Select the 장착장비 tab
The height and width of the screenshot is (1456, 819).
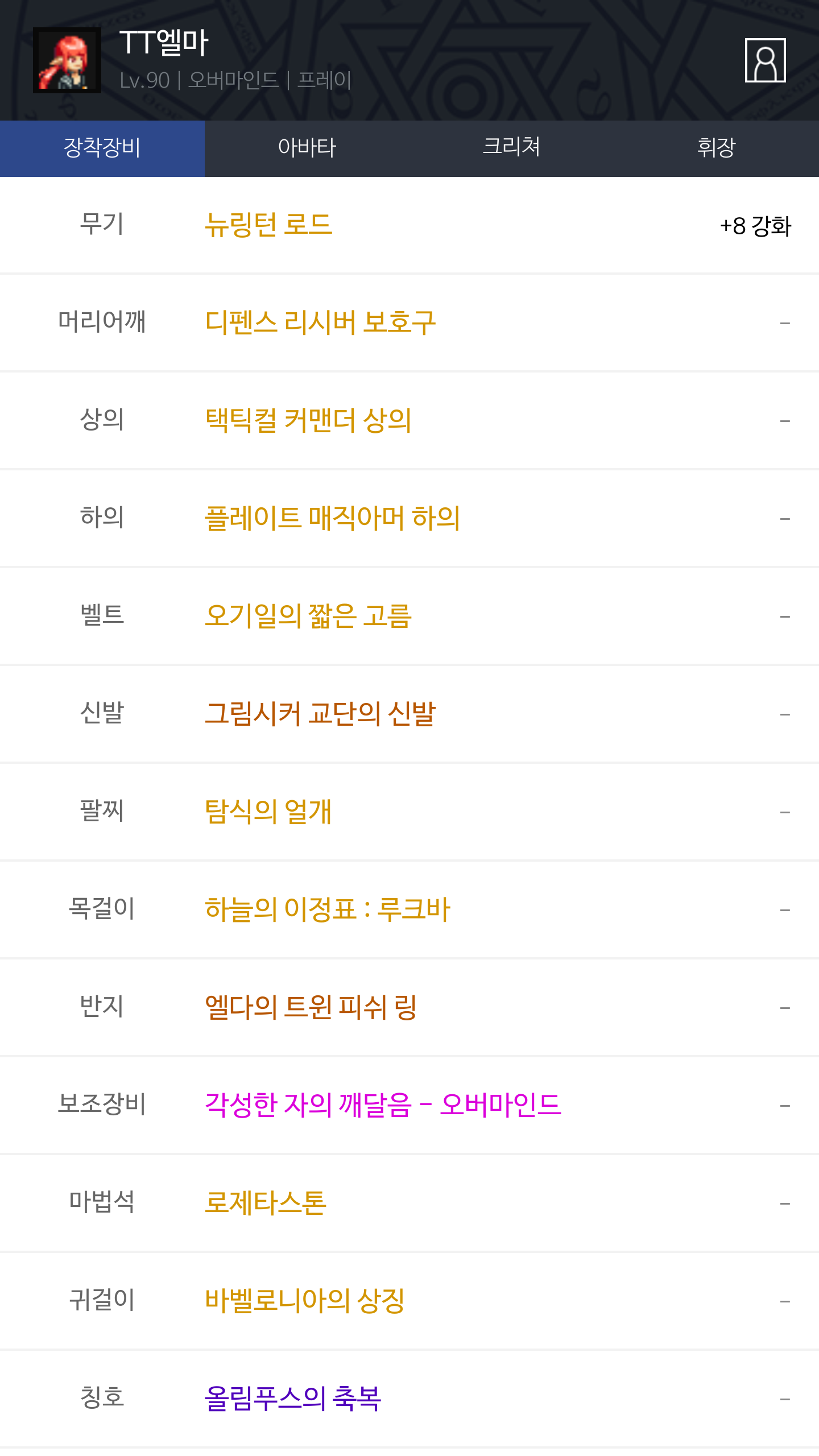coord(102,148)
